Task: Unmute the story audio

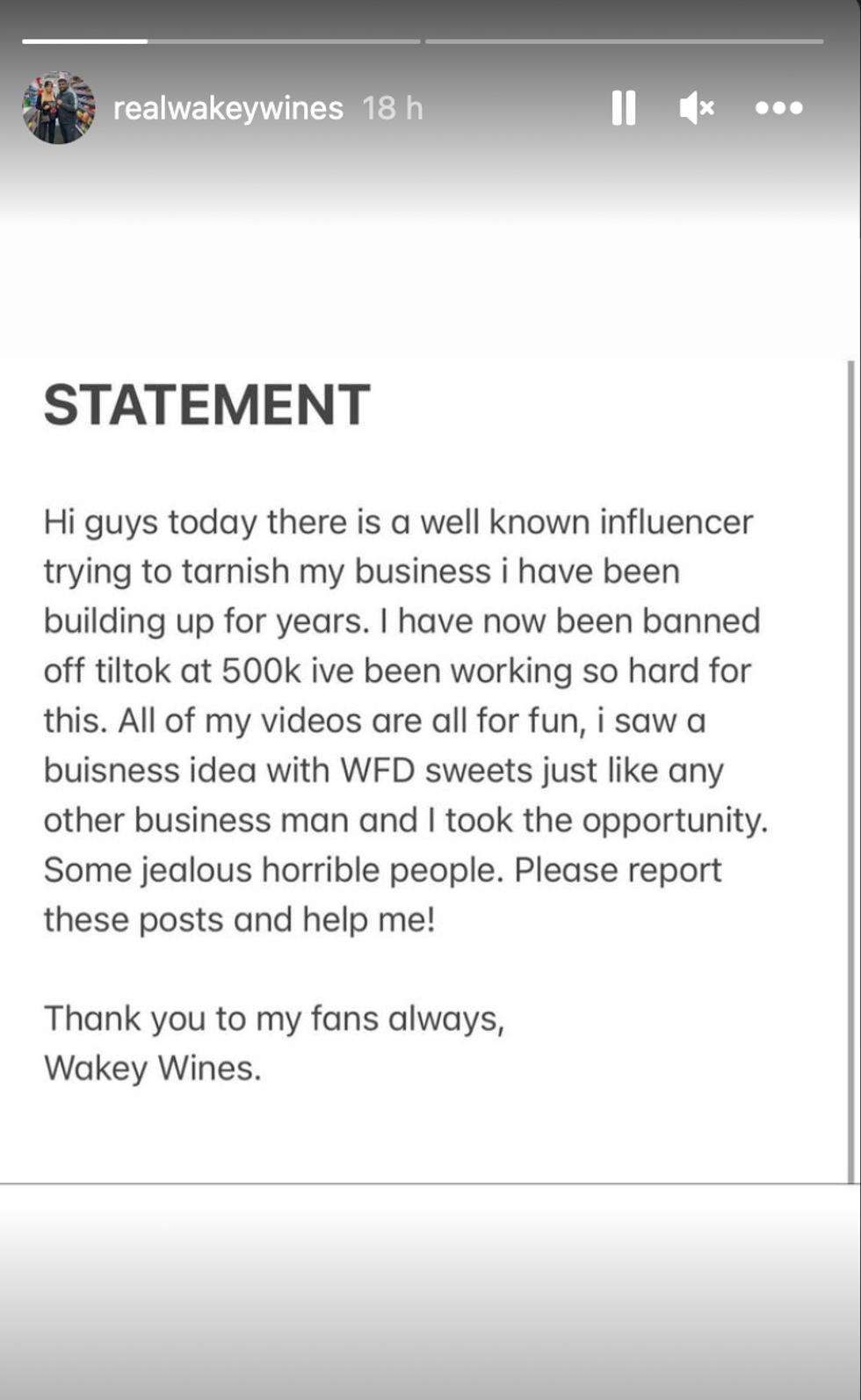Action: click(x=697, y=108)
